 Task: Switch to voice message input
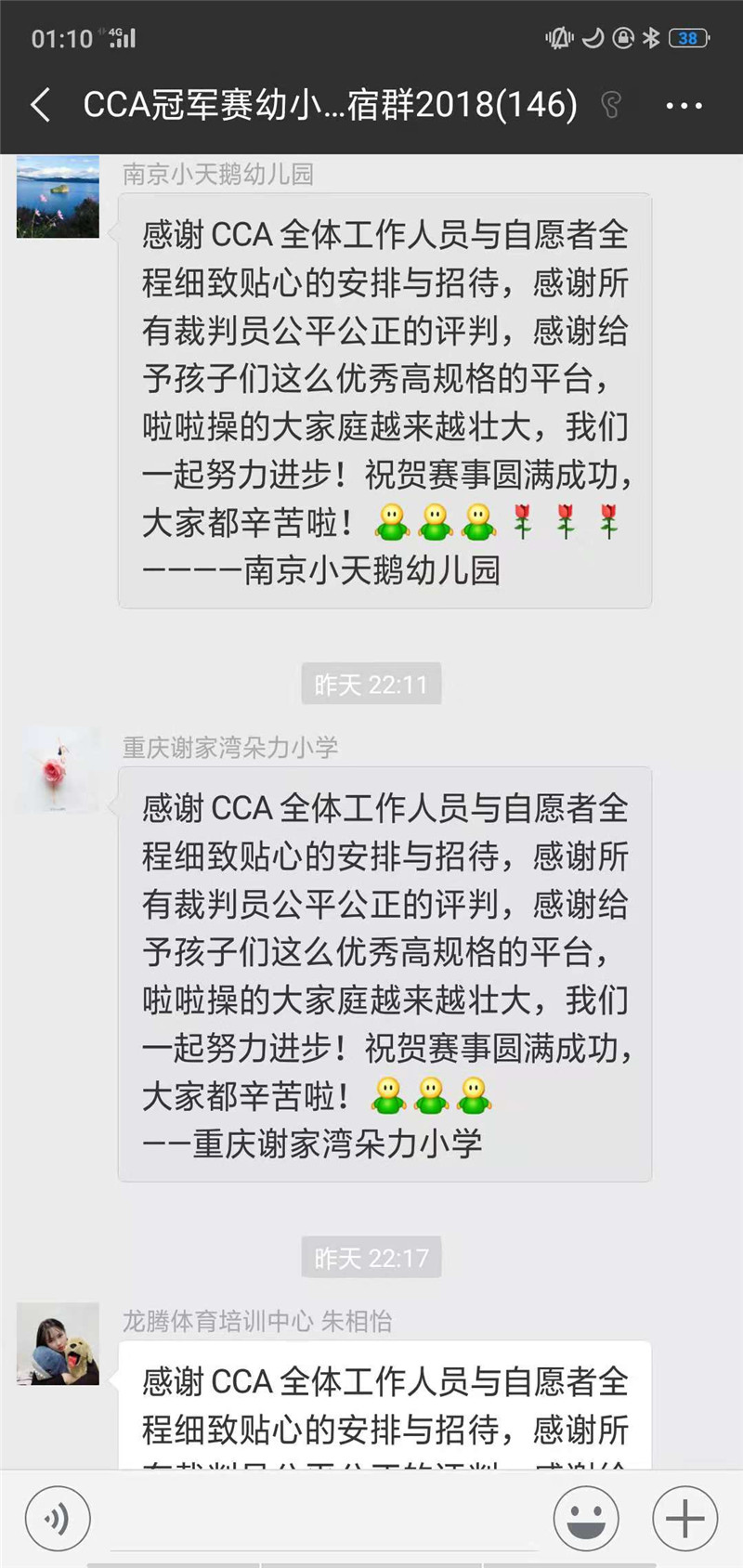click(x=58, y=1519)
